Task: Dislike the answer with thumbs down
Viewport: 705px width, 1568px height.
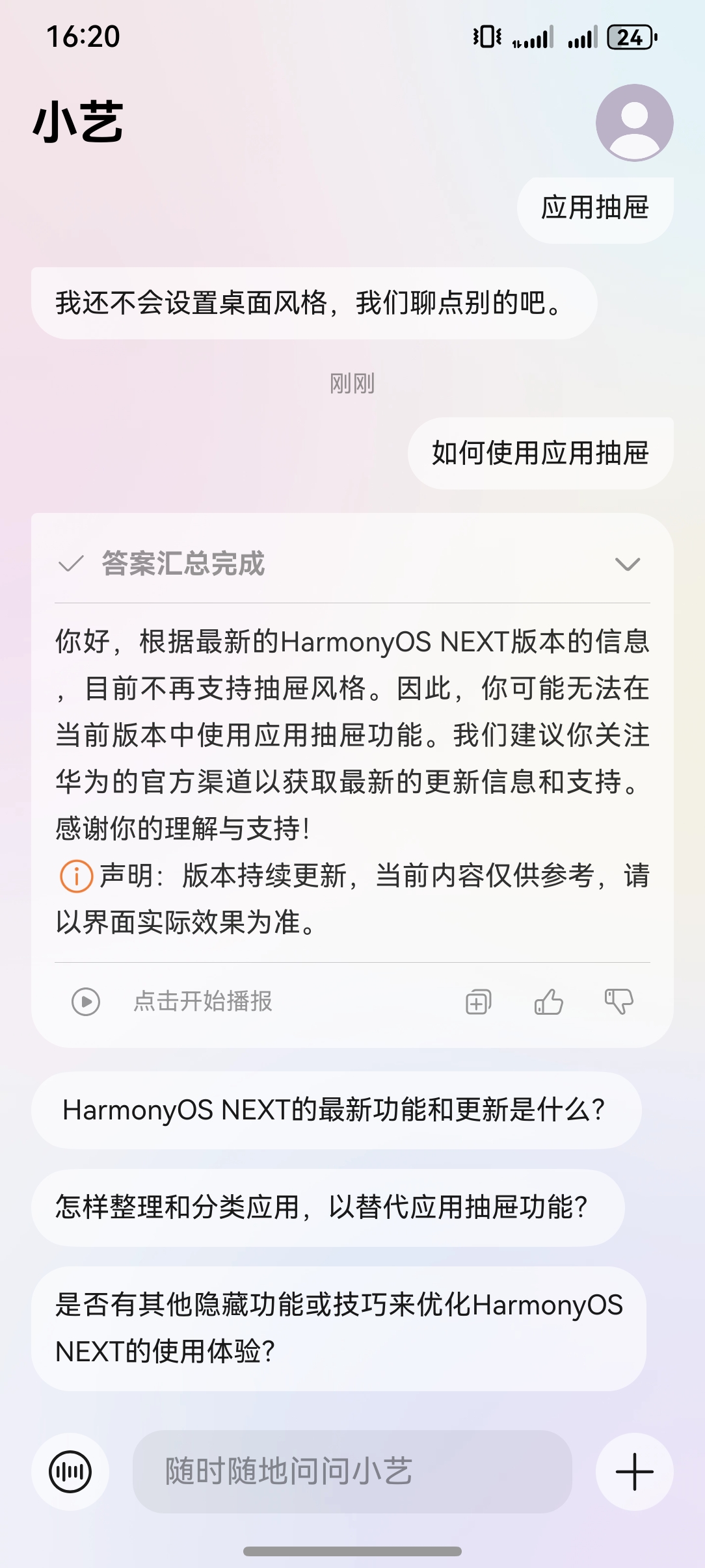Action: click(x=619, y=1002)
